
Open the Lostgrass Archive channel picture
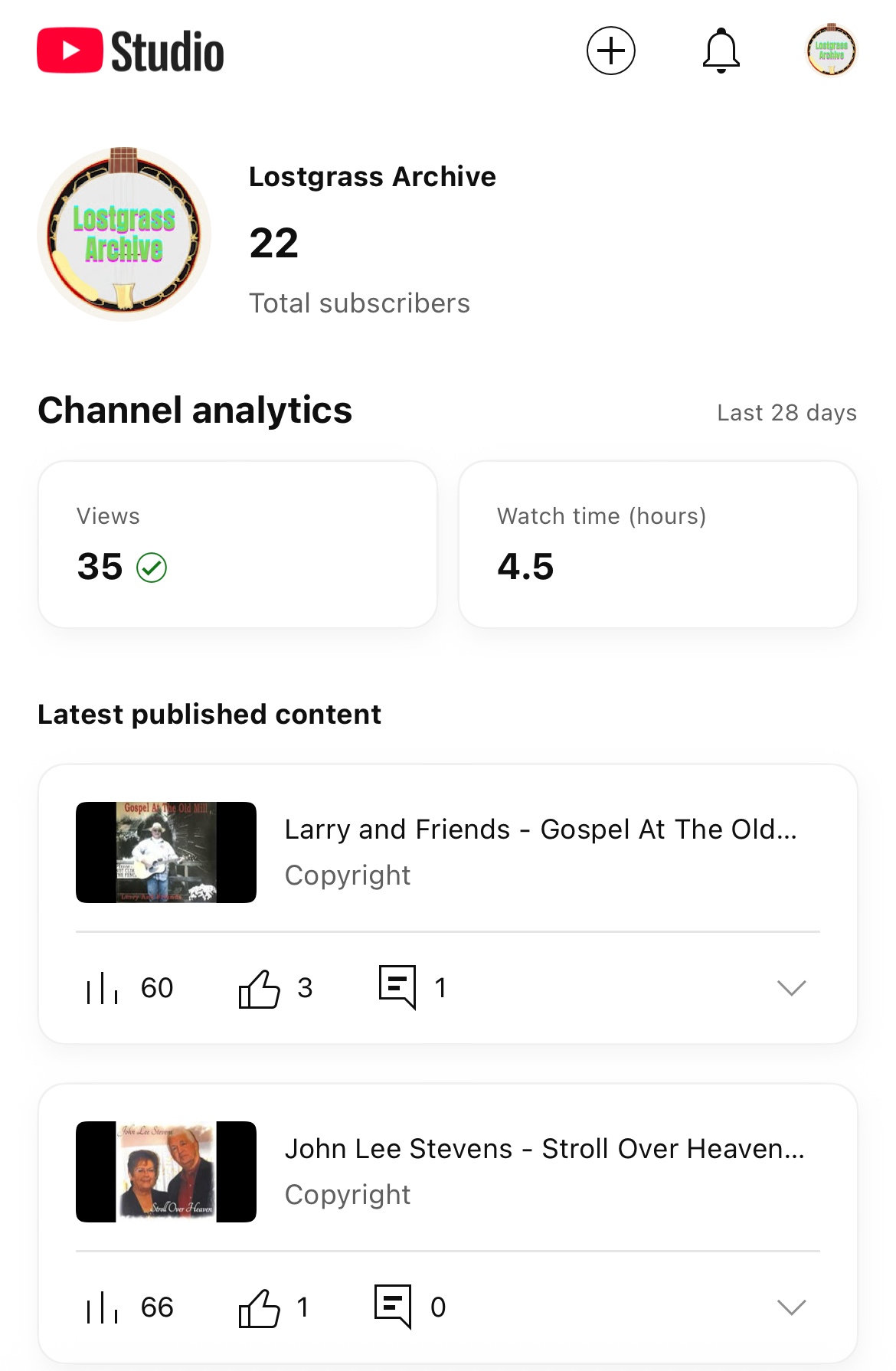[124, 234]
